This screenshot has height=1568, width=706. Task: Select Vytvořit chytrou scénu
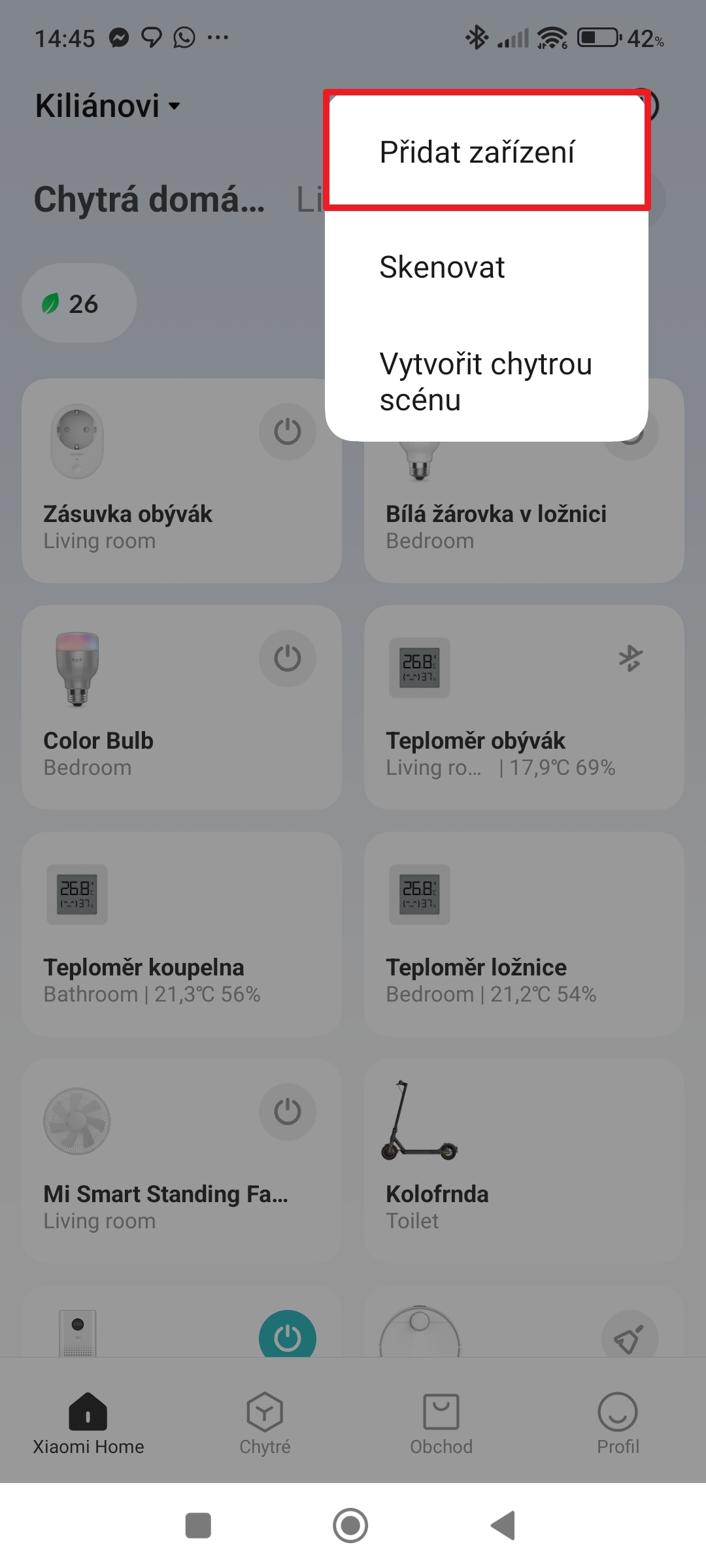[485, 382]
